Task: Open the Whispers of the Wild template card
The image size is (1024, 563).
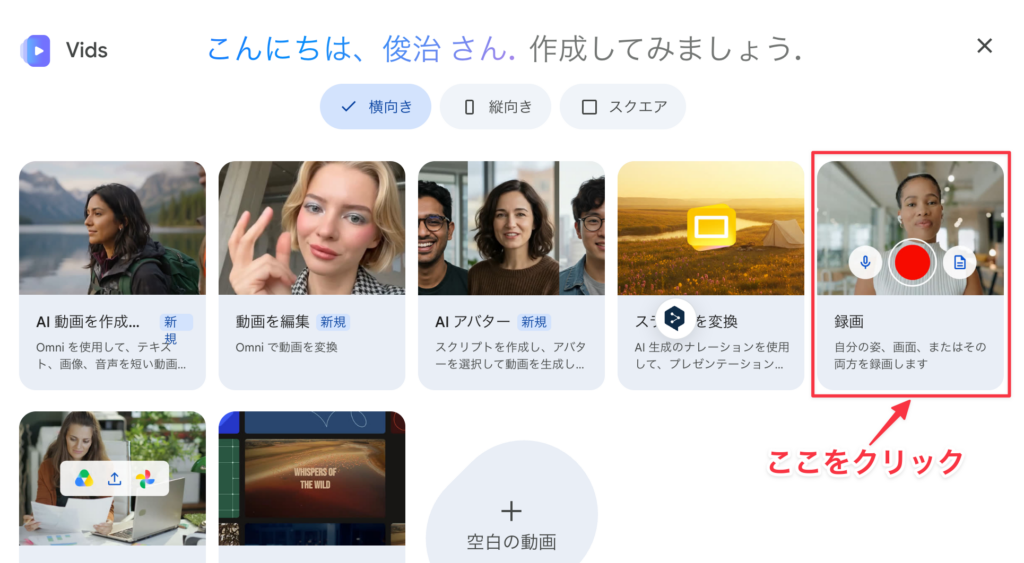Action: [312, 487]
